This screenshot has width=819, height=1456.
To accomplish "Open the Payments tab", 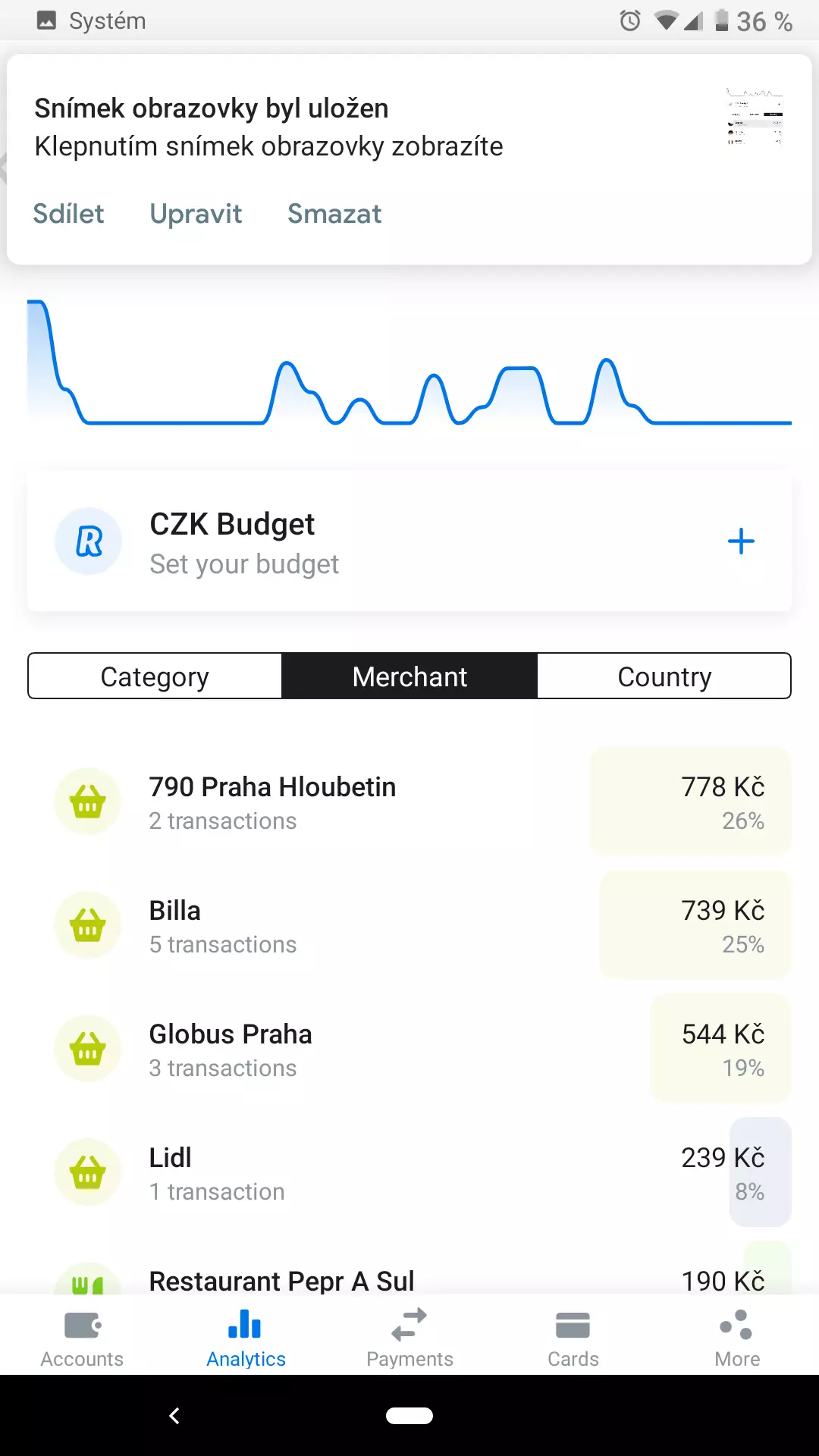I will [x=409, y=1338].
